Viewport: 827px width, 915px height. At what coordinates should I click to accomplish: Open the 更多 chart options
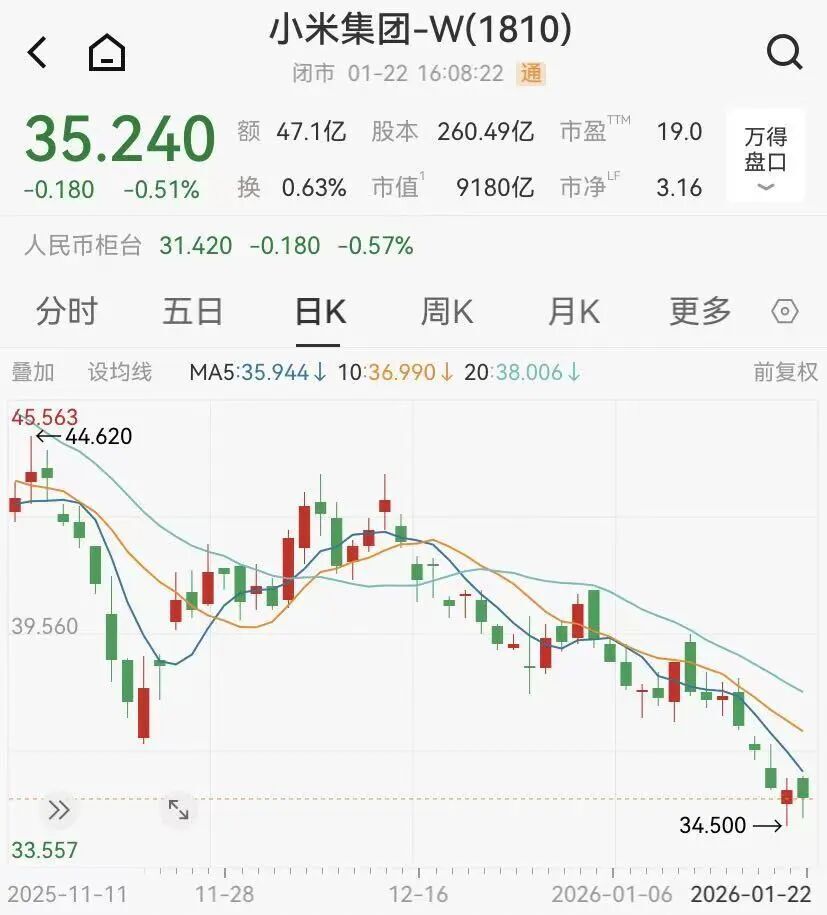[x=700, y=312]
